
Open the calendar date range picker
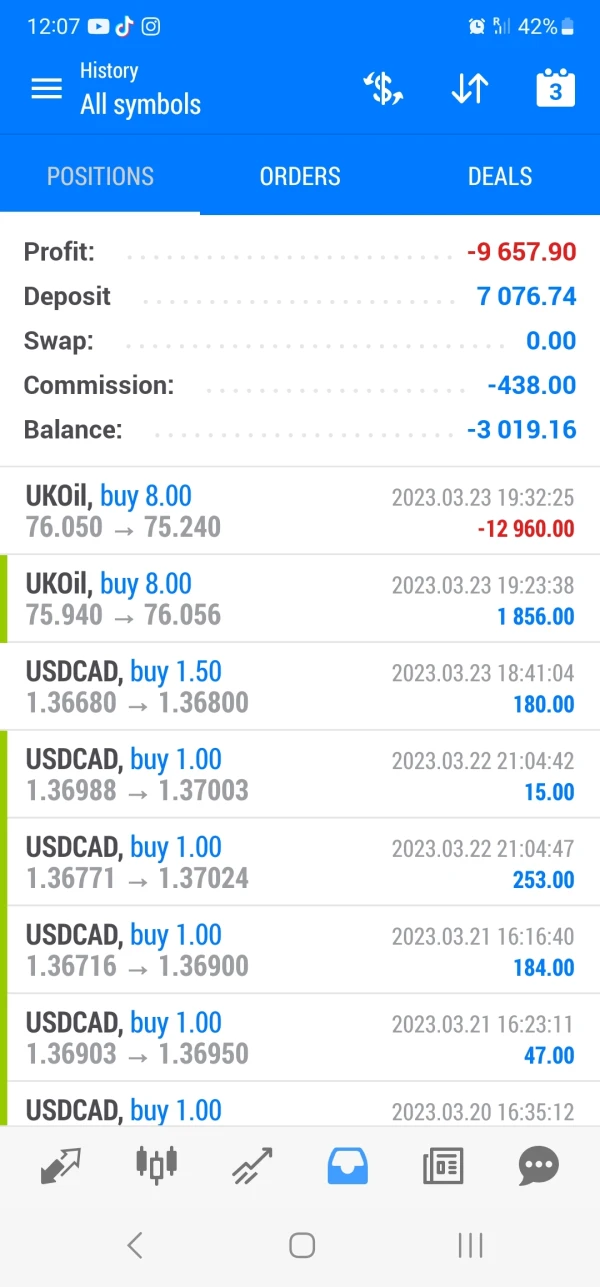(x=556, y=89)
